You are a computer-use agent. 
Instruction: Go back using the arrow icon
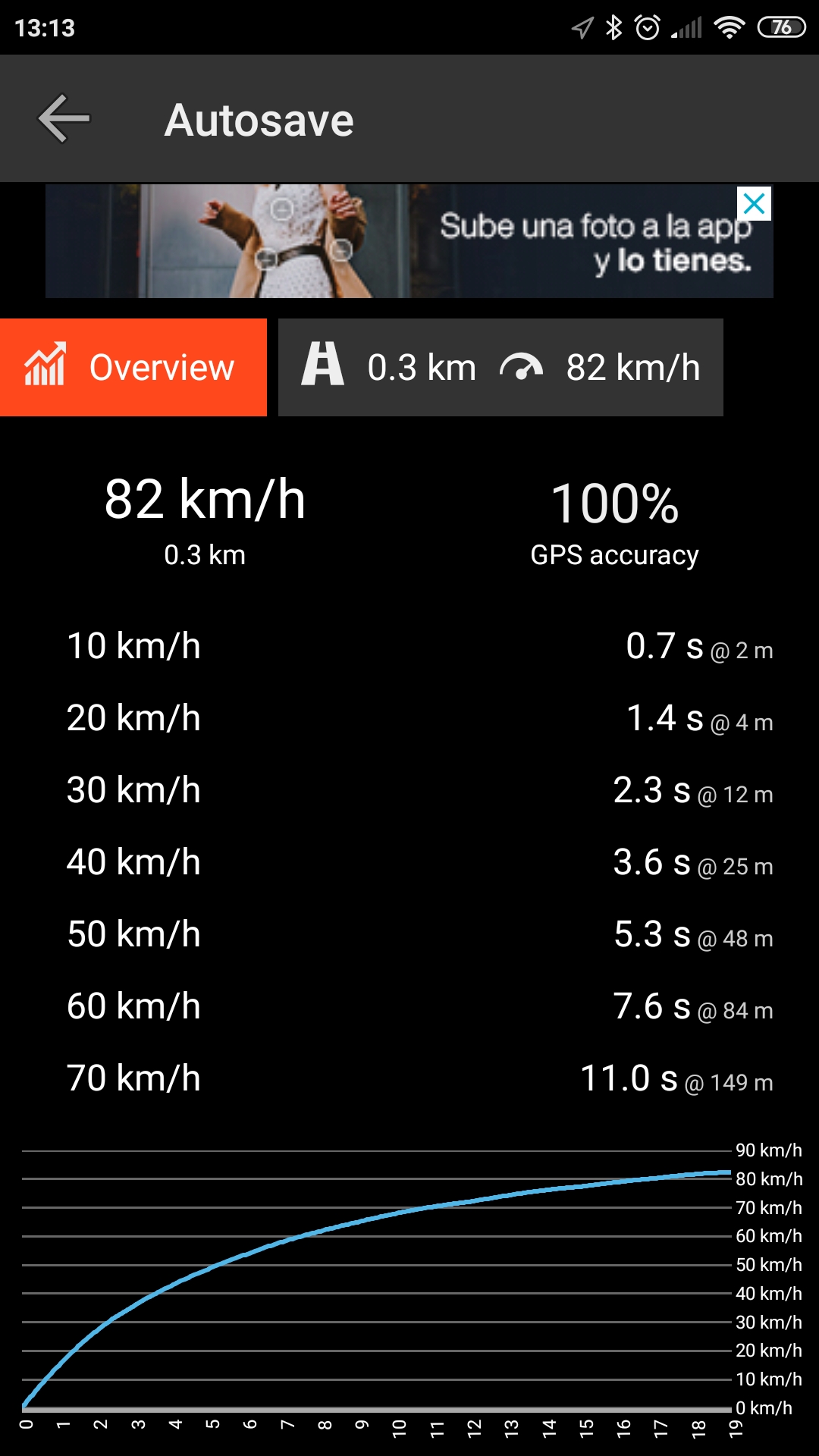click(64, 118)
